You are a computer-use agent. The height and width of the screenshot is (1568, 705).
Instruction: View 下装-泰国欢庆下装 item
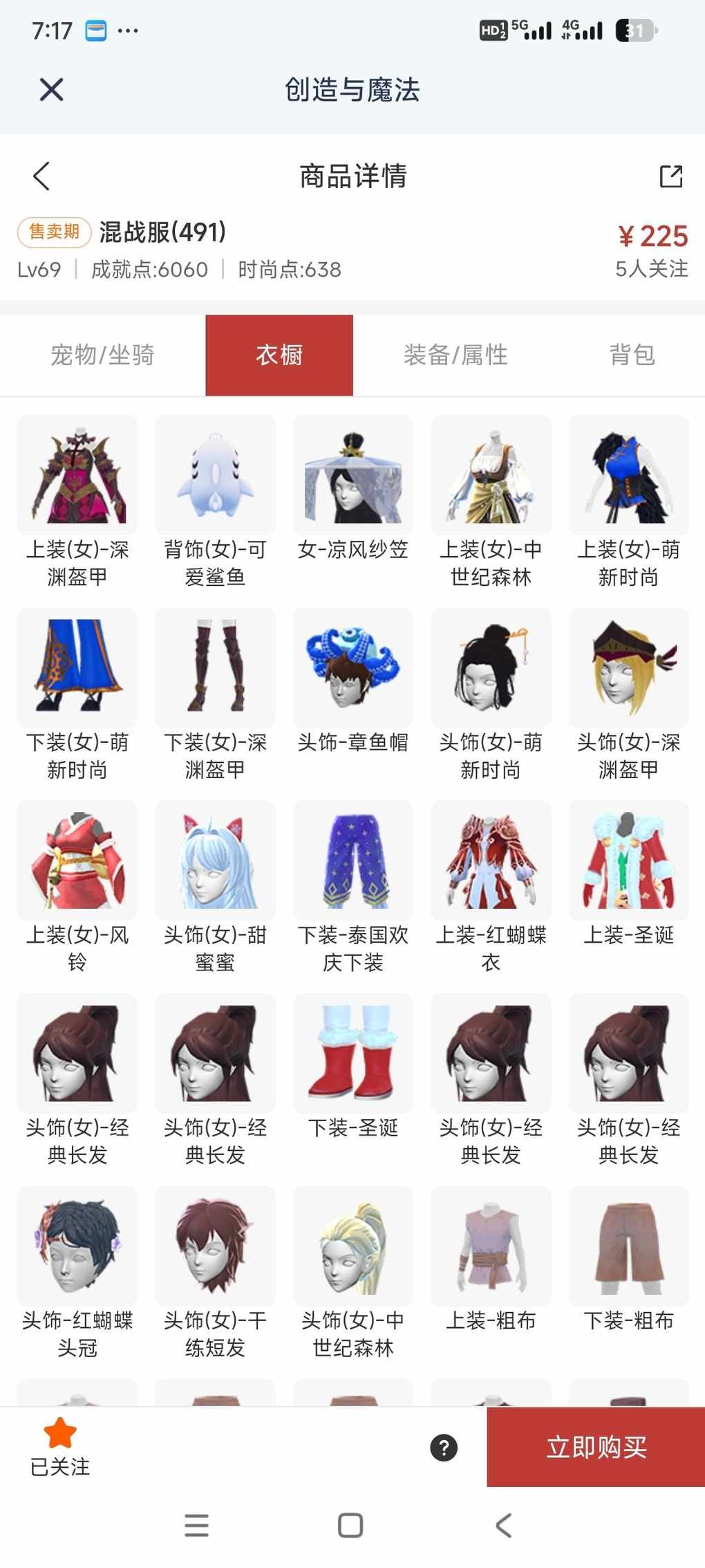(352, 860)
